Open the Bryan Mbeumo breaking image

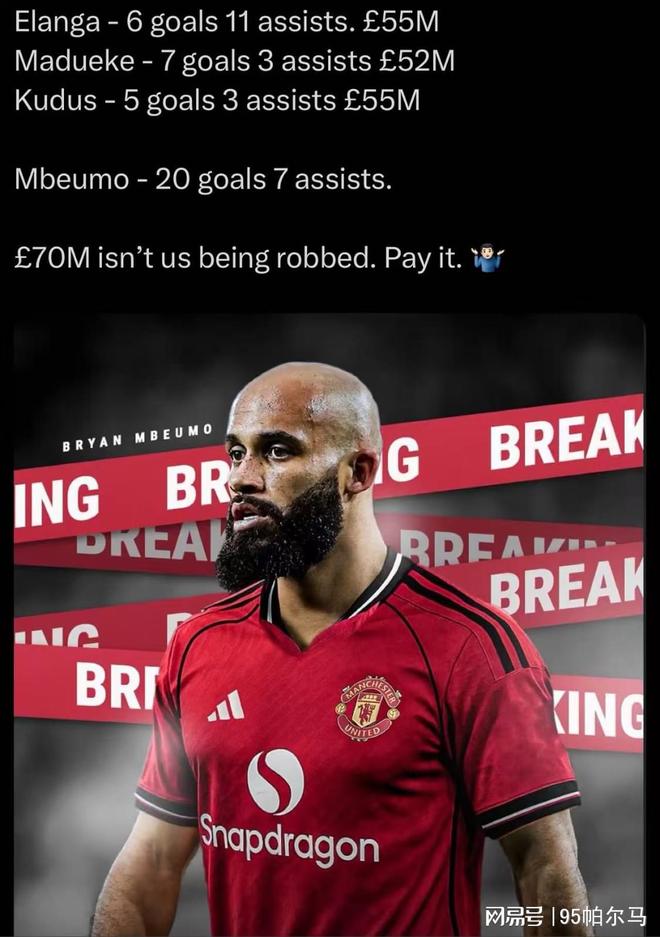(330, 625)
